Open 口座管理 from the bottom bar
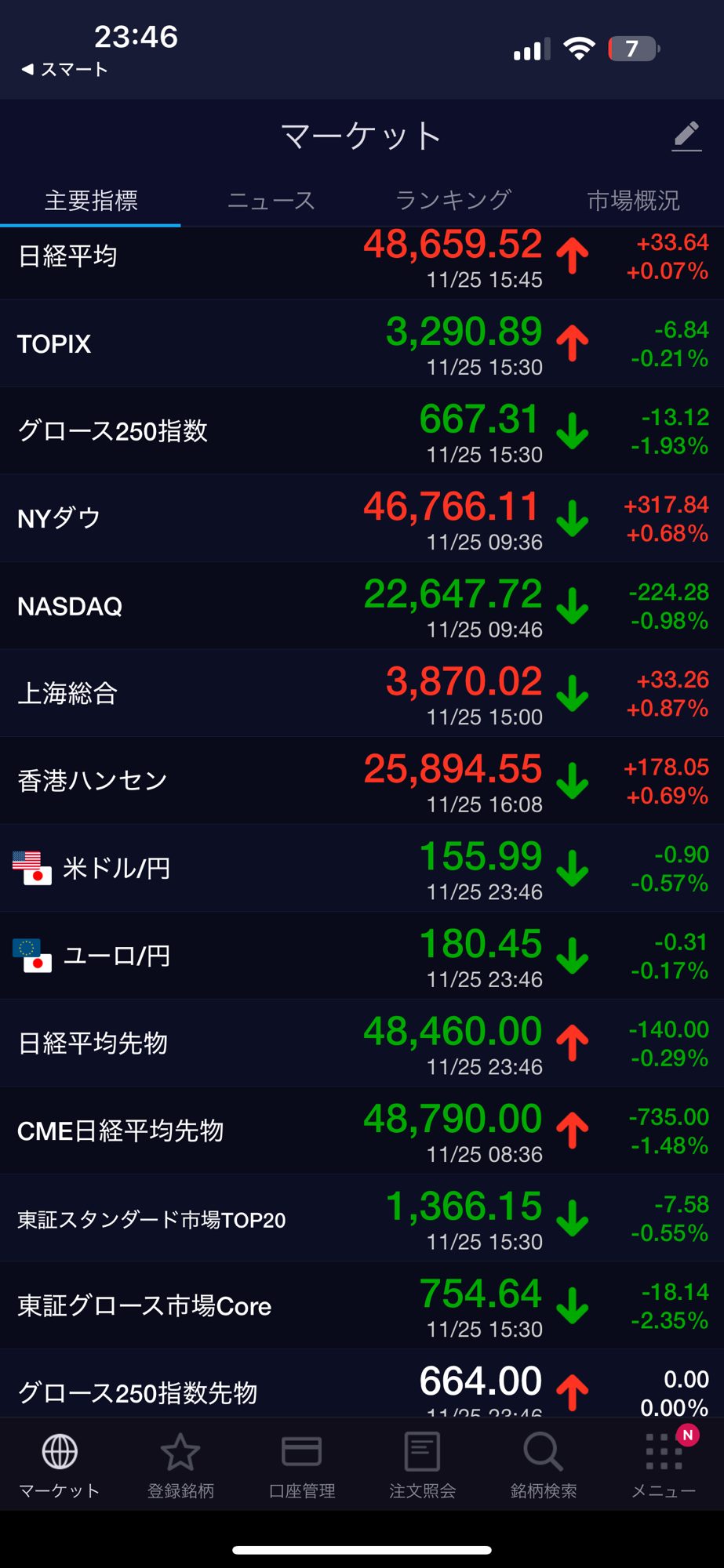The image size is (724, 1568). tap(301, 1464)
